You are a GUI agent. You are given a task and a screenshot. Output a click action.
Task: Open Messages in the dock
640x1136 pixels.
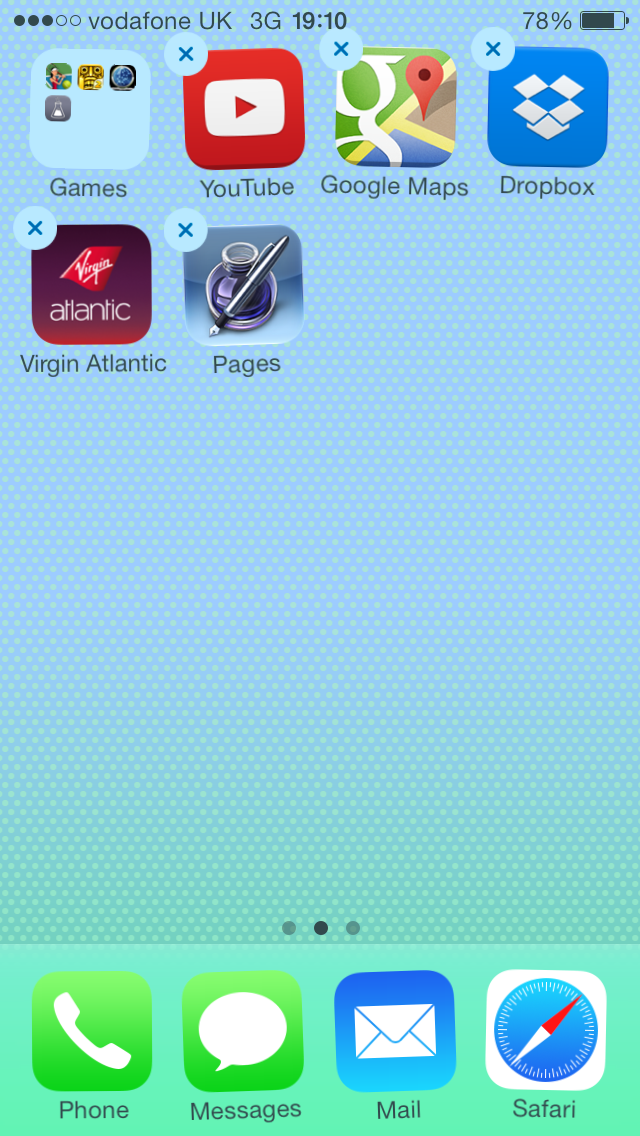[x=243, y=1032]
